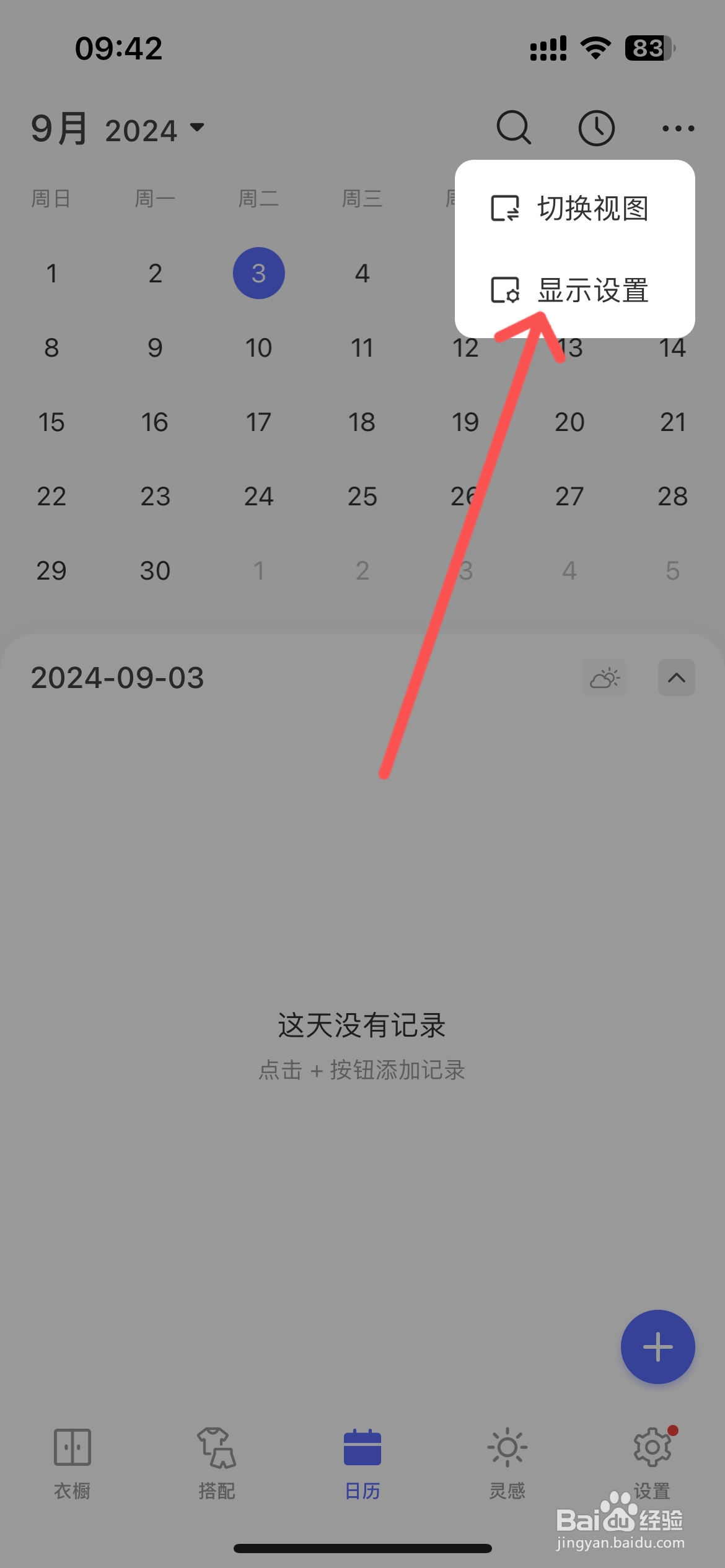
Task: Select September 28 on the calendar
Action: [673, 495]
